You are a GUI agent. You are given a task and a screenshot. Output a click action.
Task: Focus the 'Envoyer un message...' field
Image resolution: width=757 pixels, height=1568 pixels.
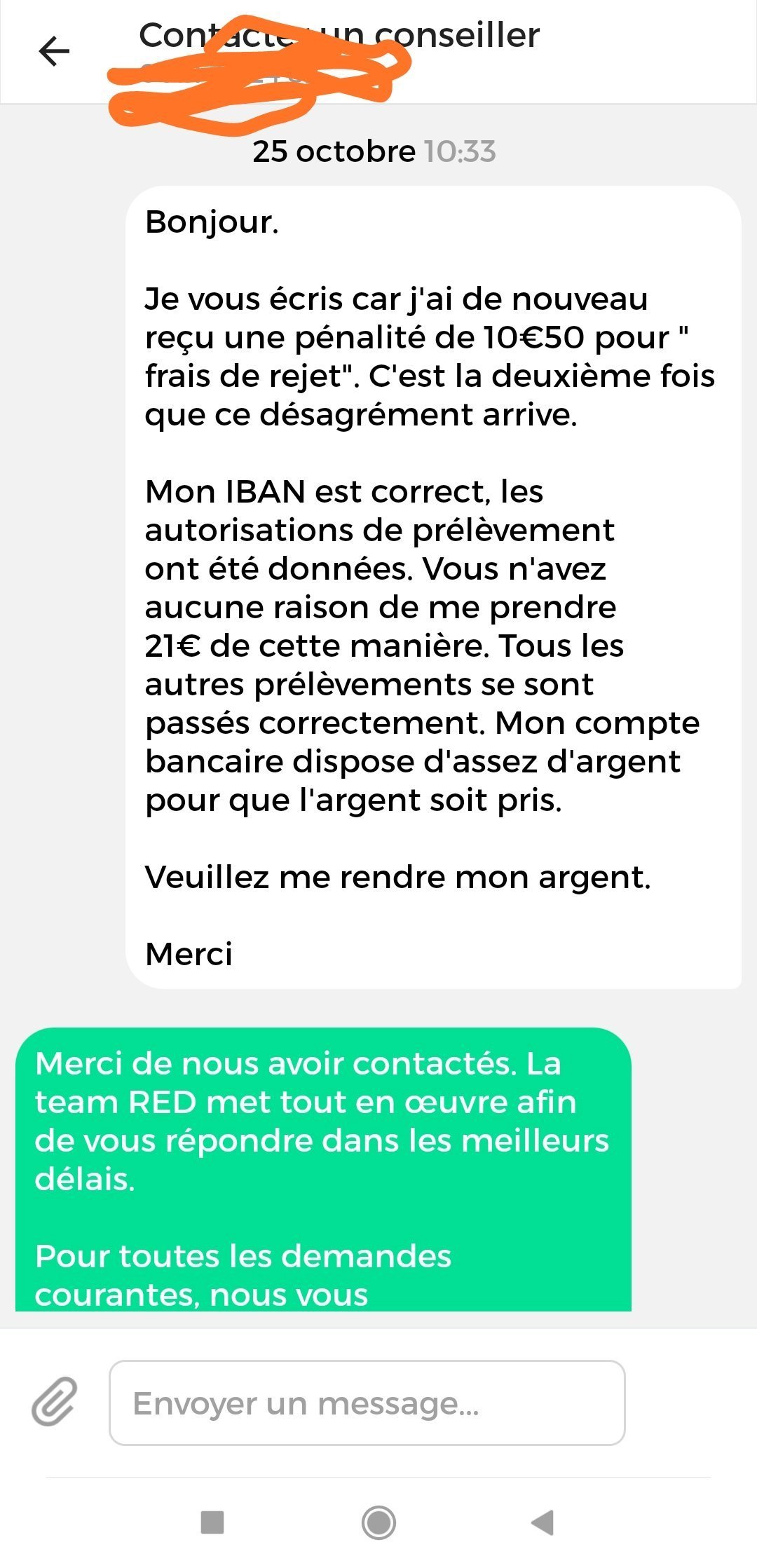367,1403
